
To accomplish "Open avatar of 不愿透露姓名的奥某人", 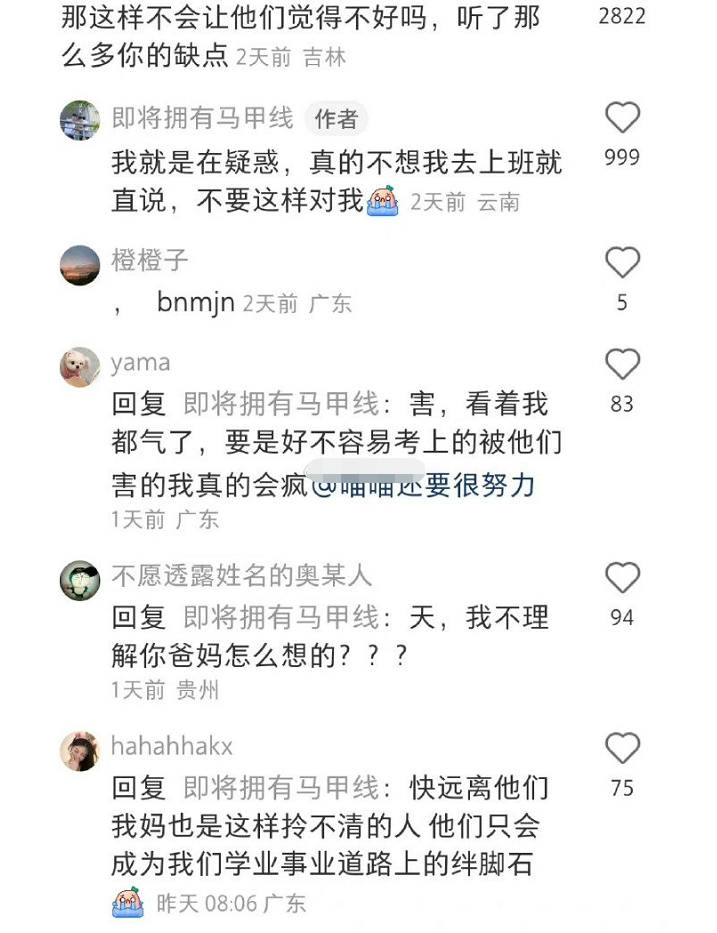I will [x=80, y=579].
